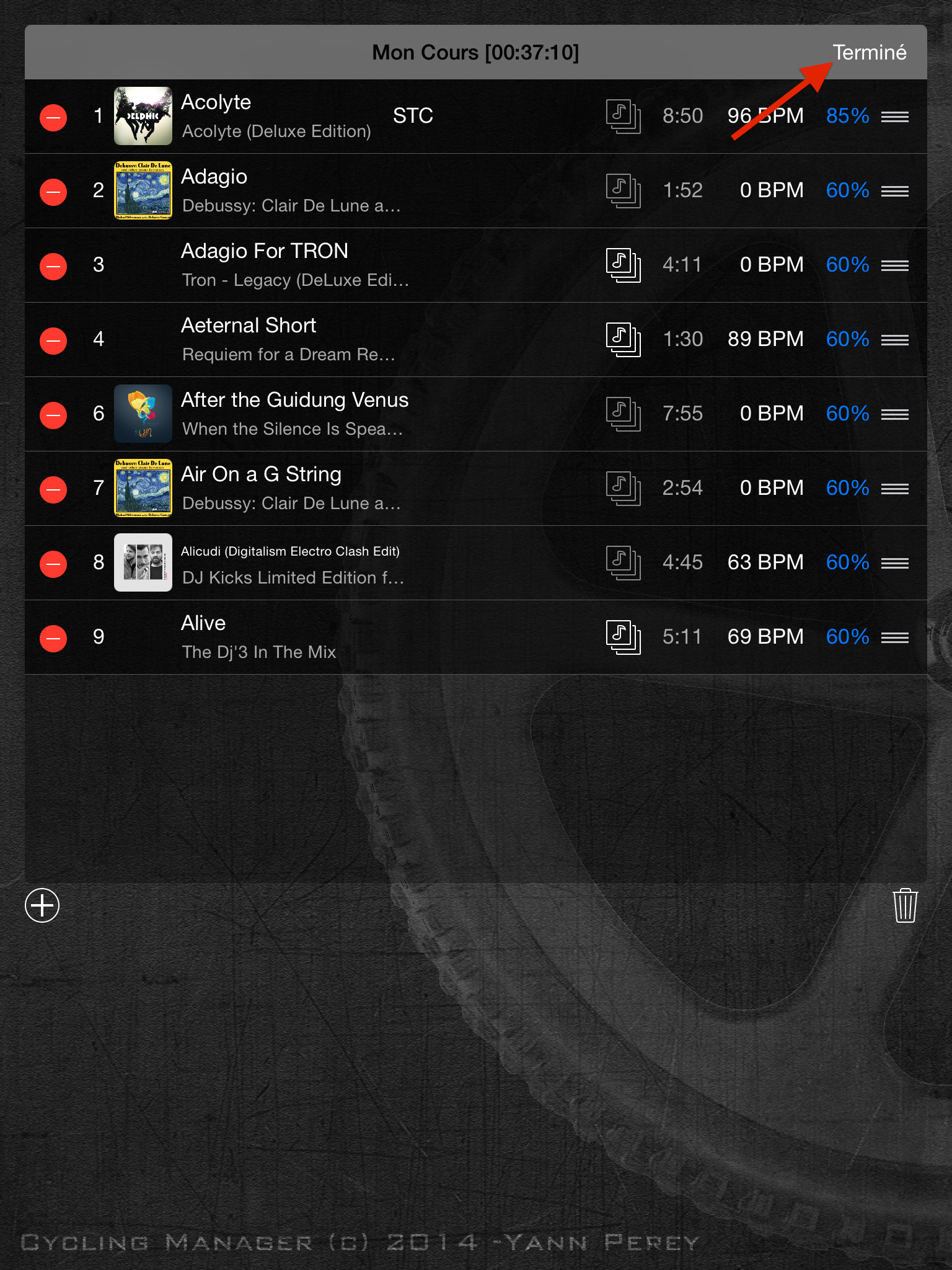Tap the trash can icon
Image resolution: width=952 pixels, height=1270 pixels.
tap(905, 905)
